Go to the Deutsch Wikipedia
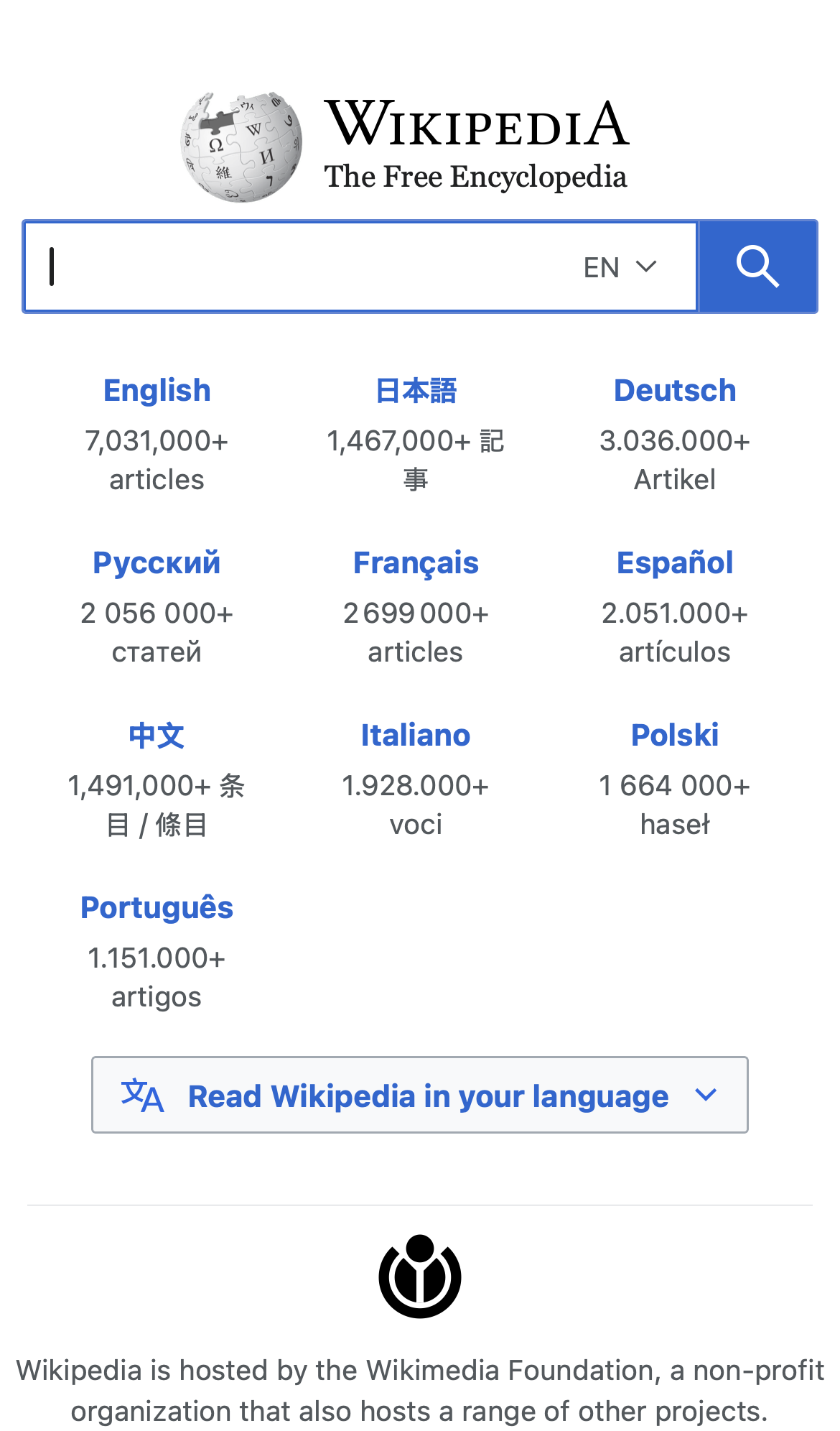The height and width of the screenshot is (1431, 840). pyautogui.click(x=674, y=391)
